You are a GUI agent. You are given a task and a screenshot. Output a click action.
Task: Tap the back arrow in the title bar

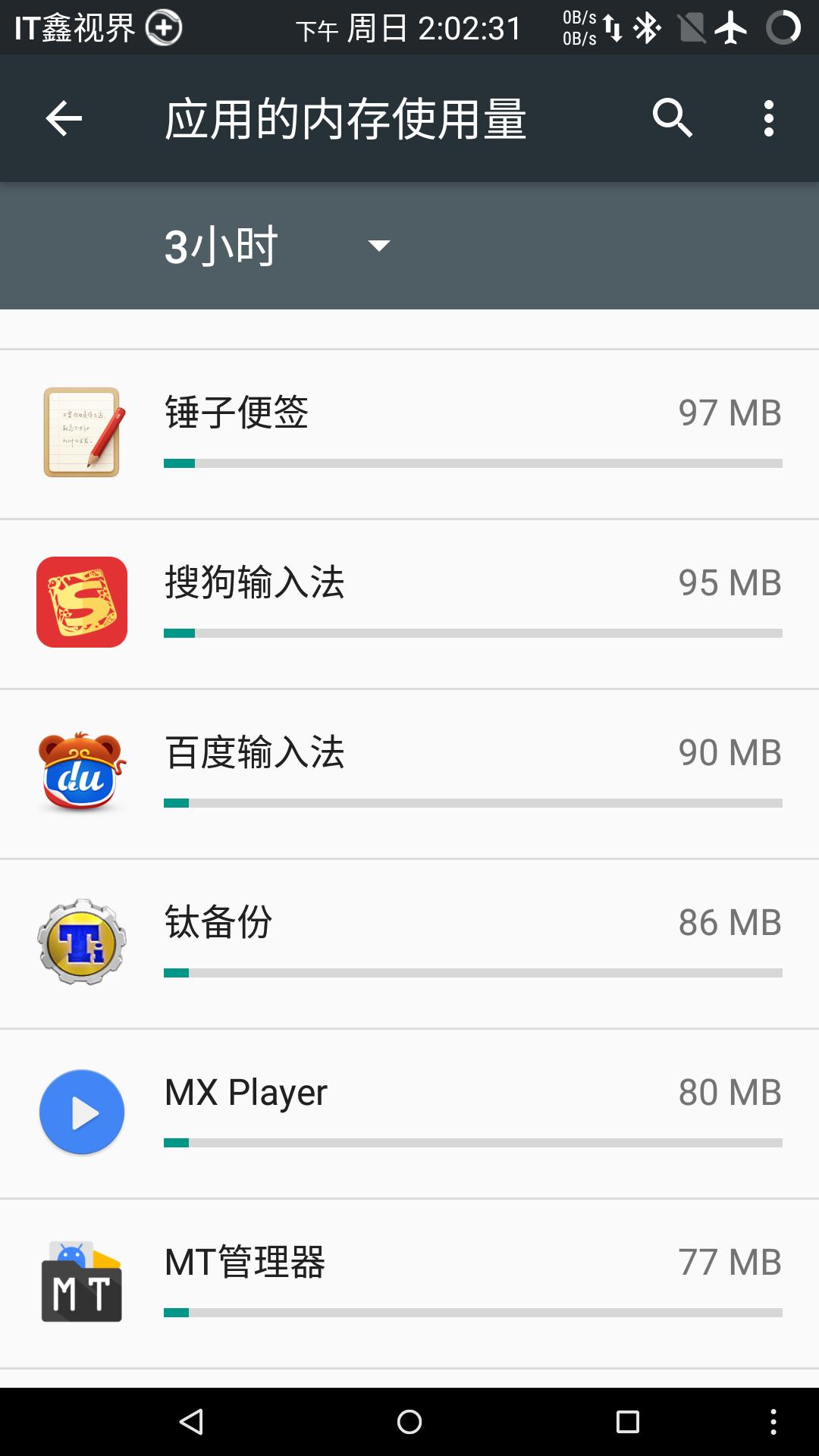(x=64, y=118)
